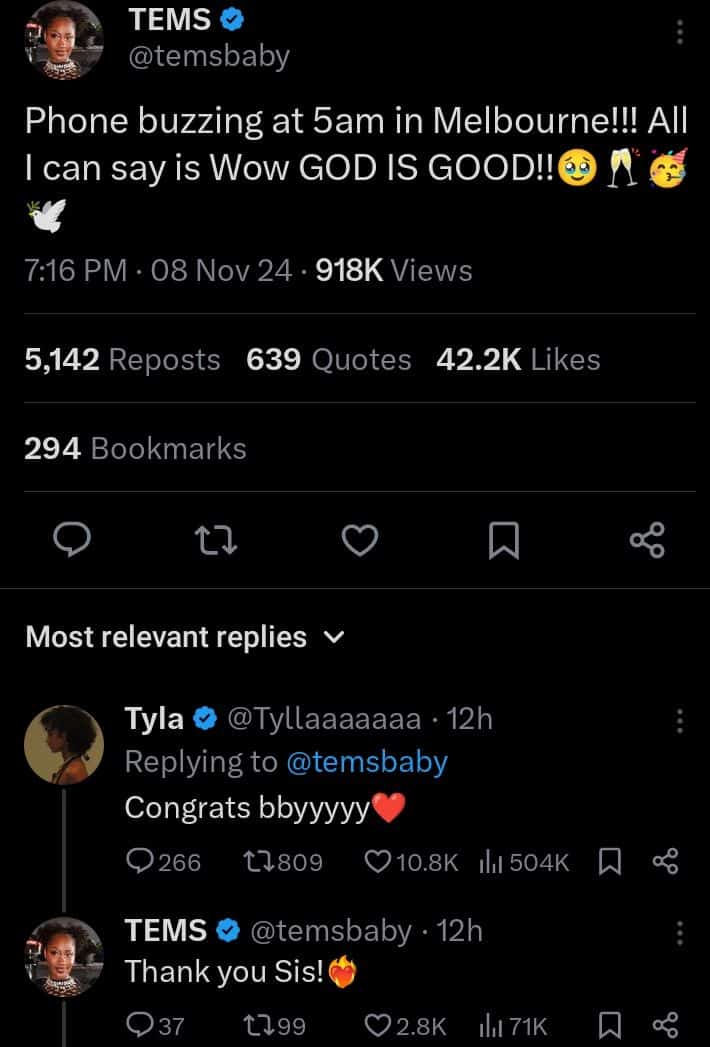Reply to TEMS's main tweet
Image resolution: width=710 pixels, height=1047 pixels.
(x=72, y=541)
